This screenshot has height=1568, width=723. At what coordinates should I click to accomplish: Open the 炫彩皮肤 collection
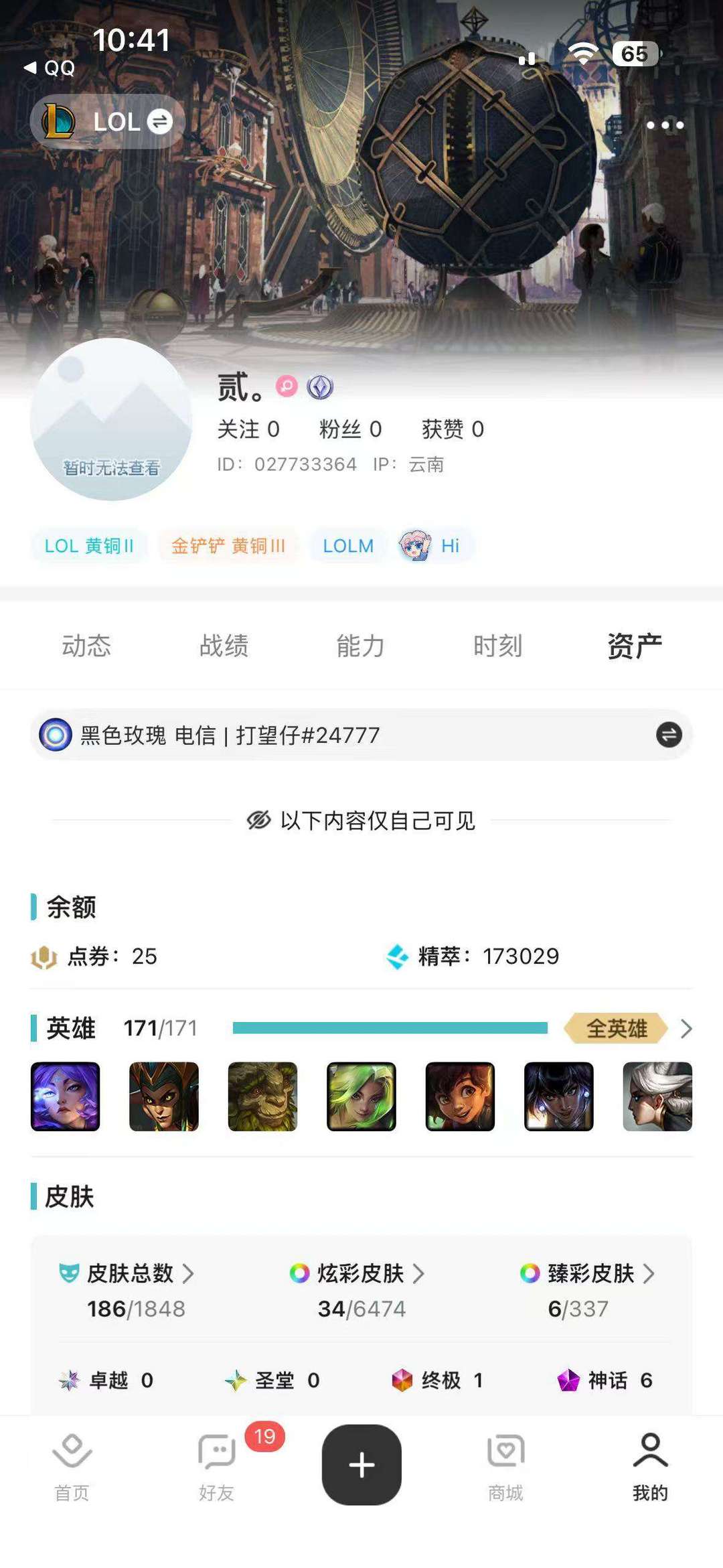[358, 1274]
